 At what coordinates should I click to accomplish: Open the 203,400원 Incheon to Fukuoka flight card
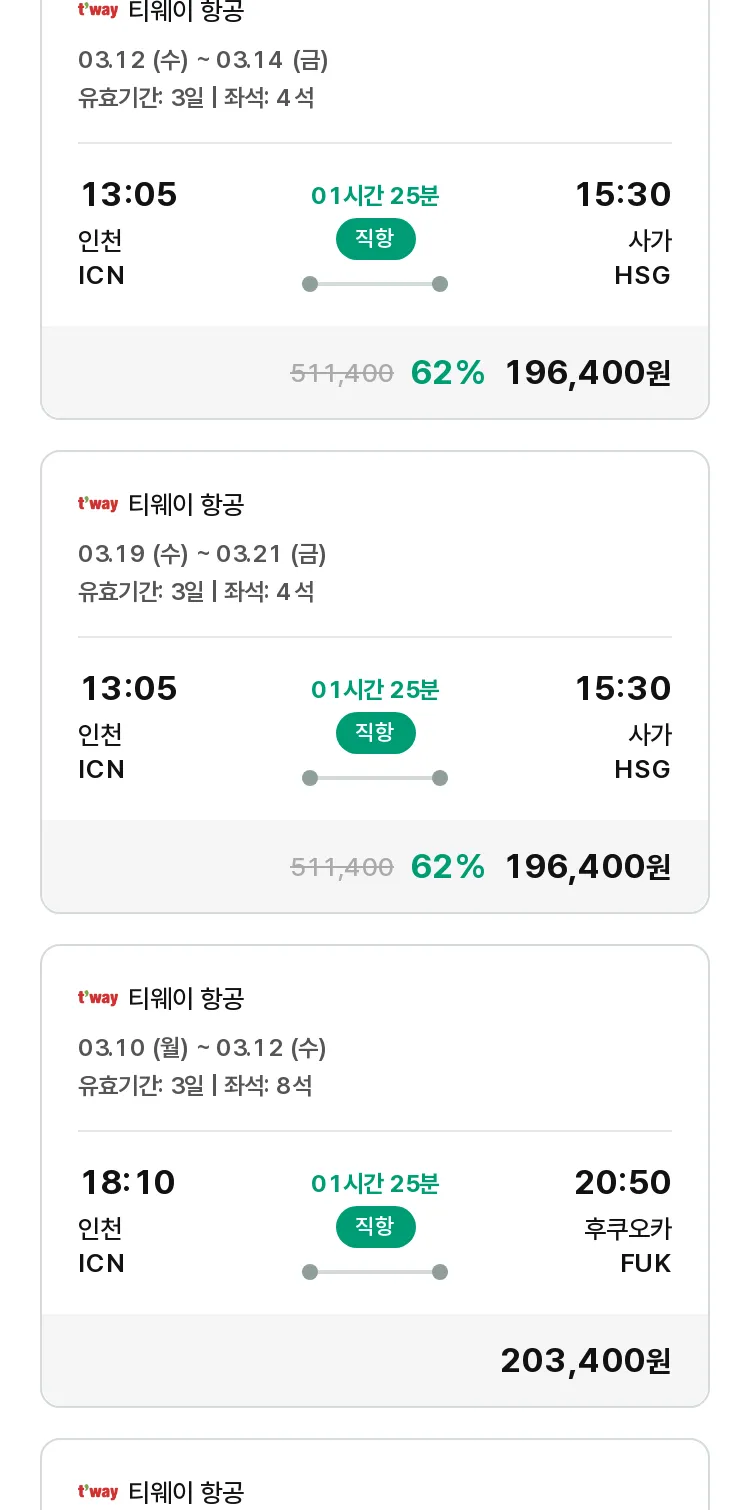[x=375, y=1176]
